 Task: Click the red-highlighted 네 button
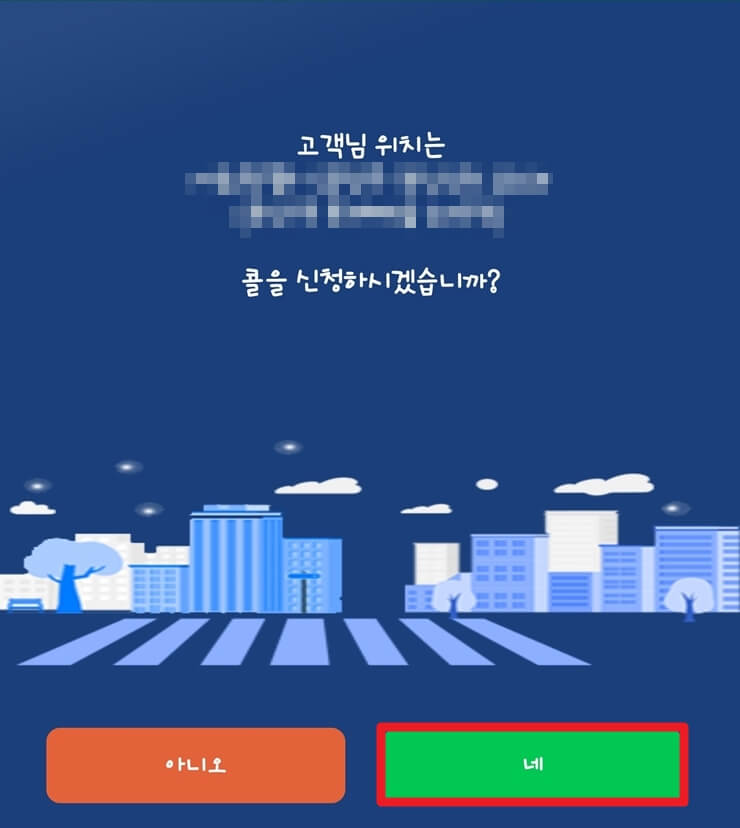coord(535,766)
